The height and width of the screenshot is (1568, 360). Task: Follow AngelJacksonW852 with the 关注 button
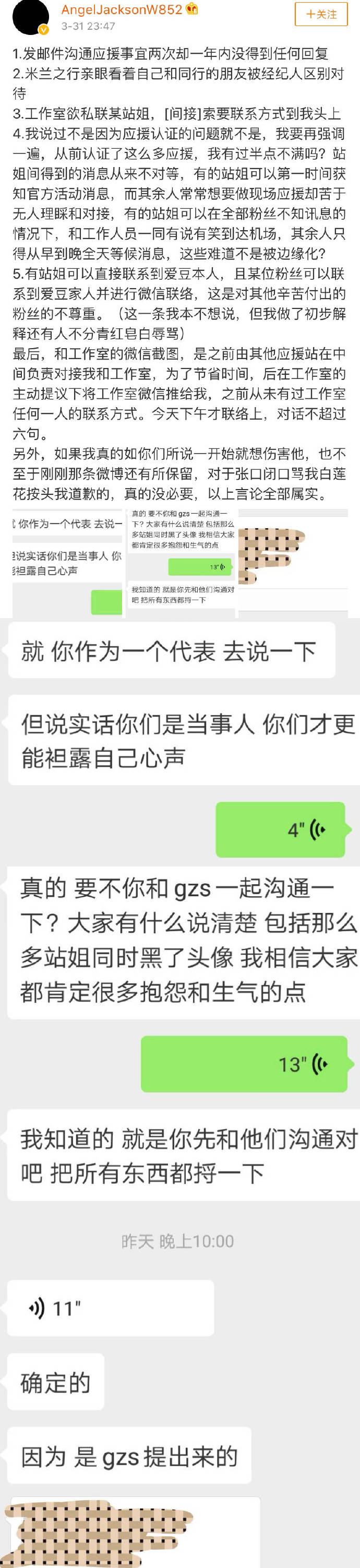coord(321,15)
